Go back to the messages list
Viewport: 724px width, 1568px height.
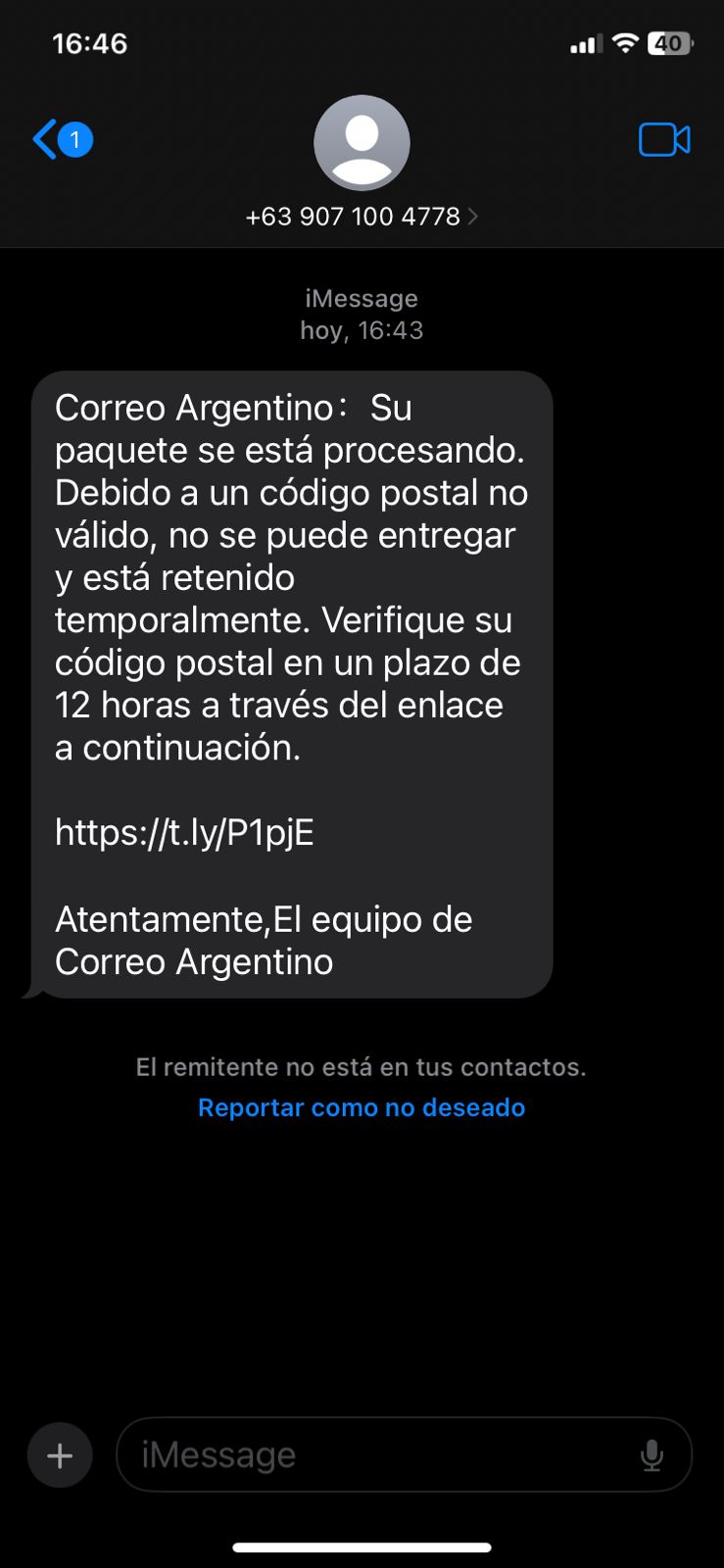(x=62, y=140)
